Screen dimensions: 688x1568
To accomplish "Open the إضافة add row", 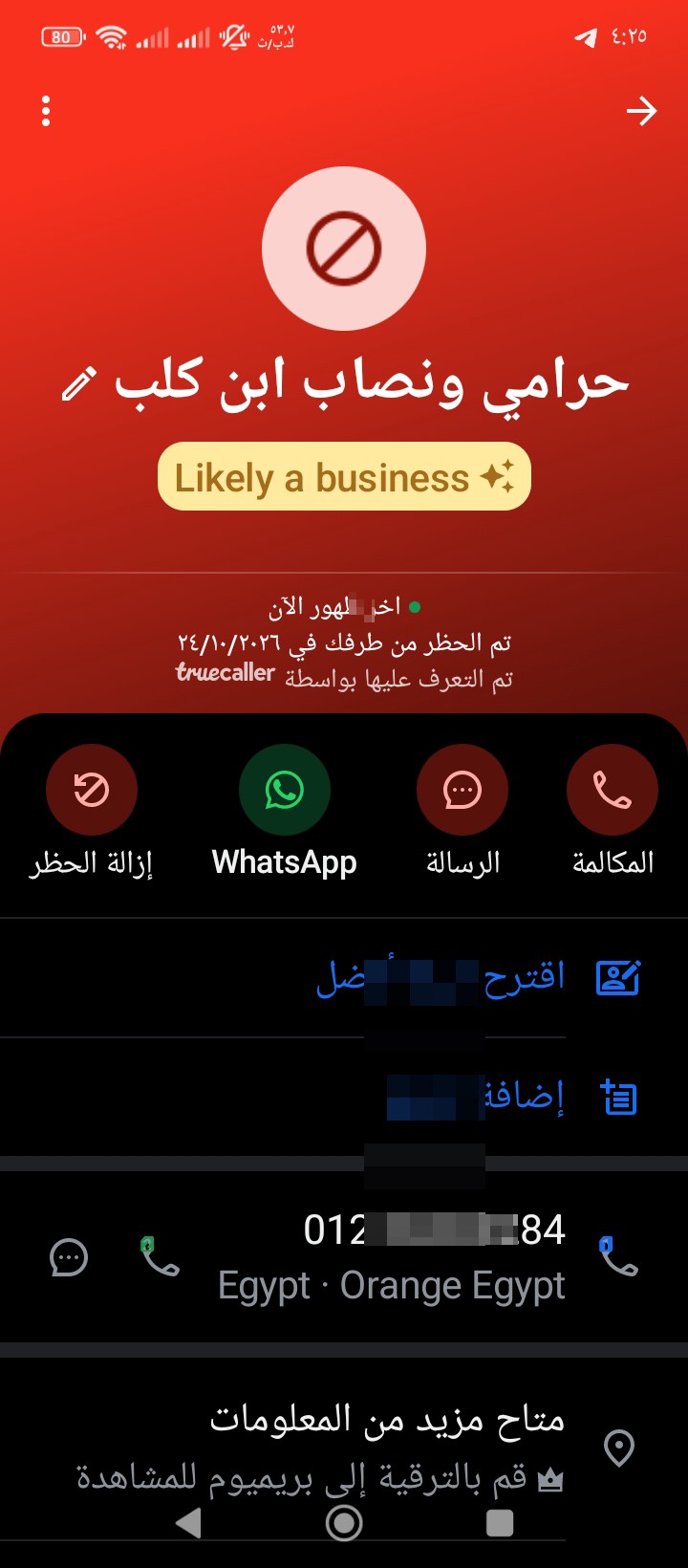I will 344,1097.
